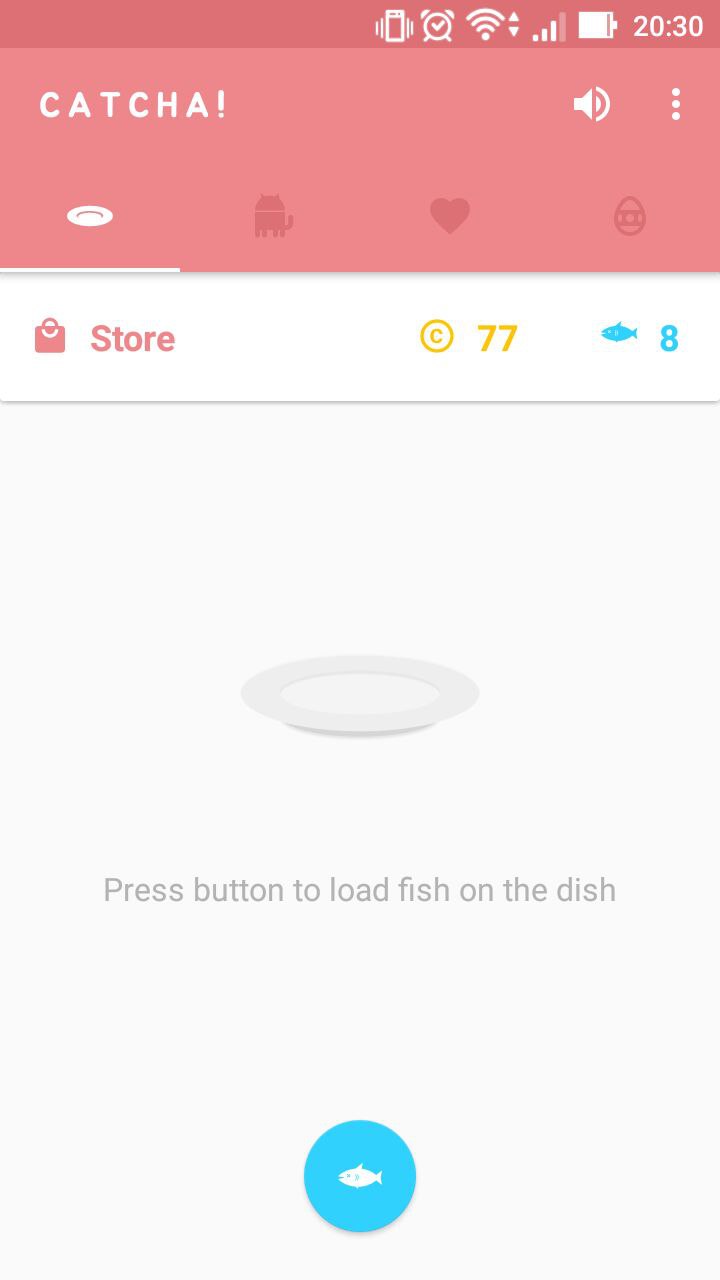The width and height of the screenshot is (720, 1280).
Task: Switch to the heart favorites tab
Action: coord(450,216)
